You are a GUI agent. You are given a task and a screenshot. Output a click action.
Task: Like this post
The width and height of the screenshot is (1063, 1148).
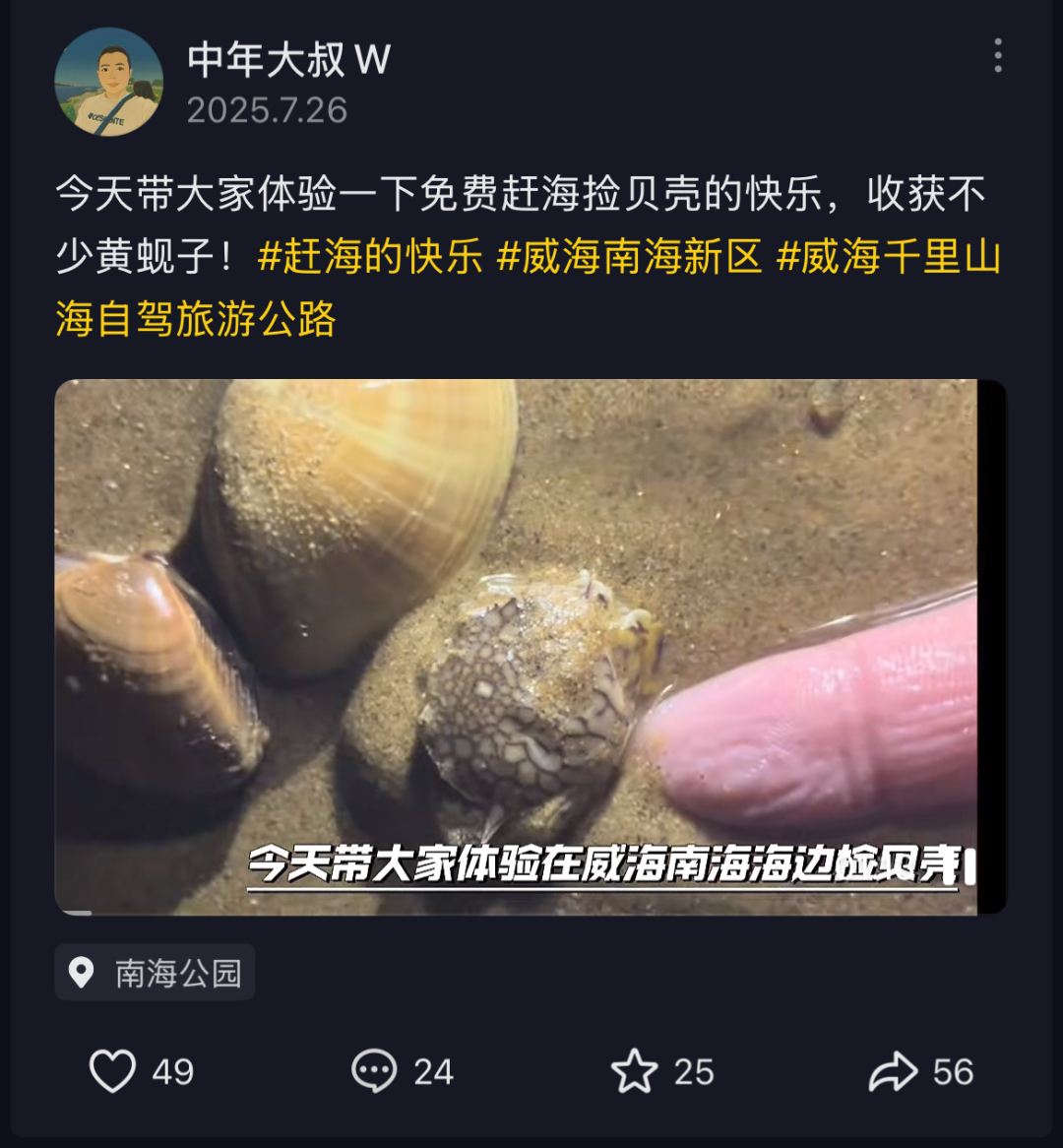(x=114, y=1071)
